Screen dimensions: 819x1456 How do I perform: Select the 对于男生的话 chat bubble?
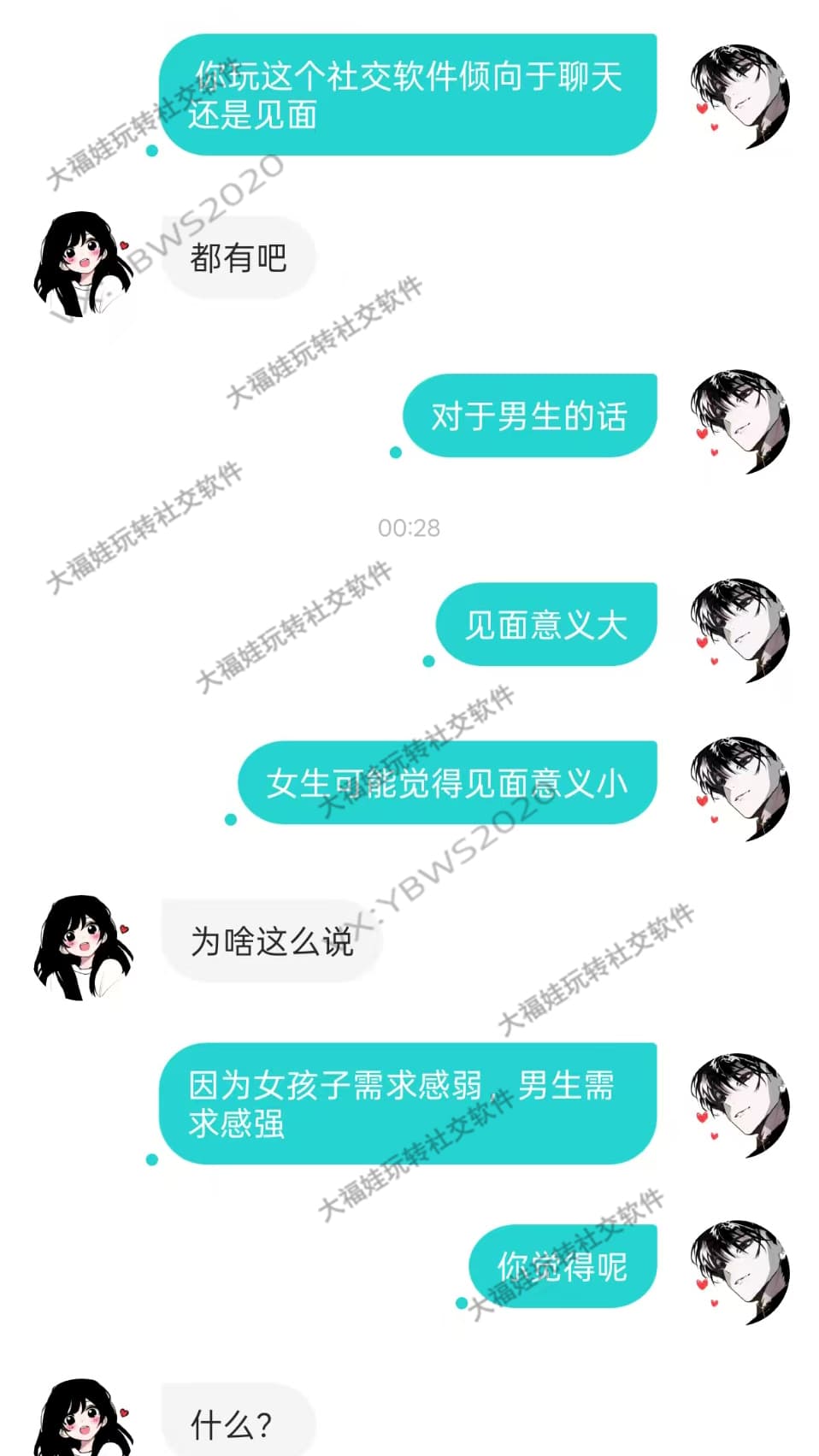pos(530,414)
